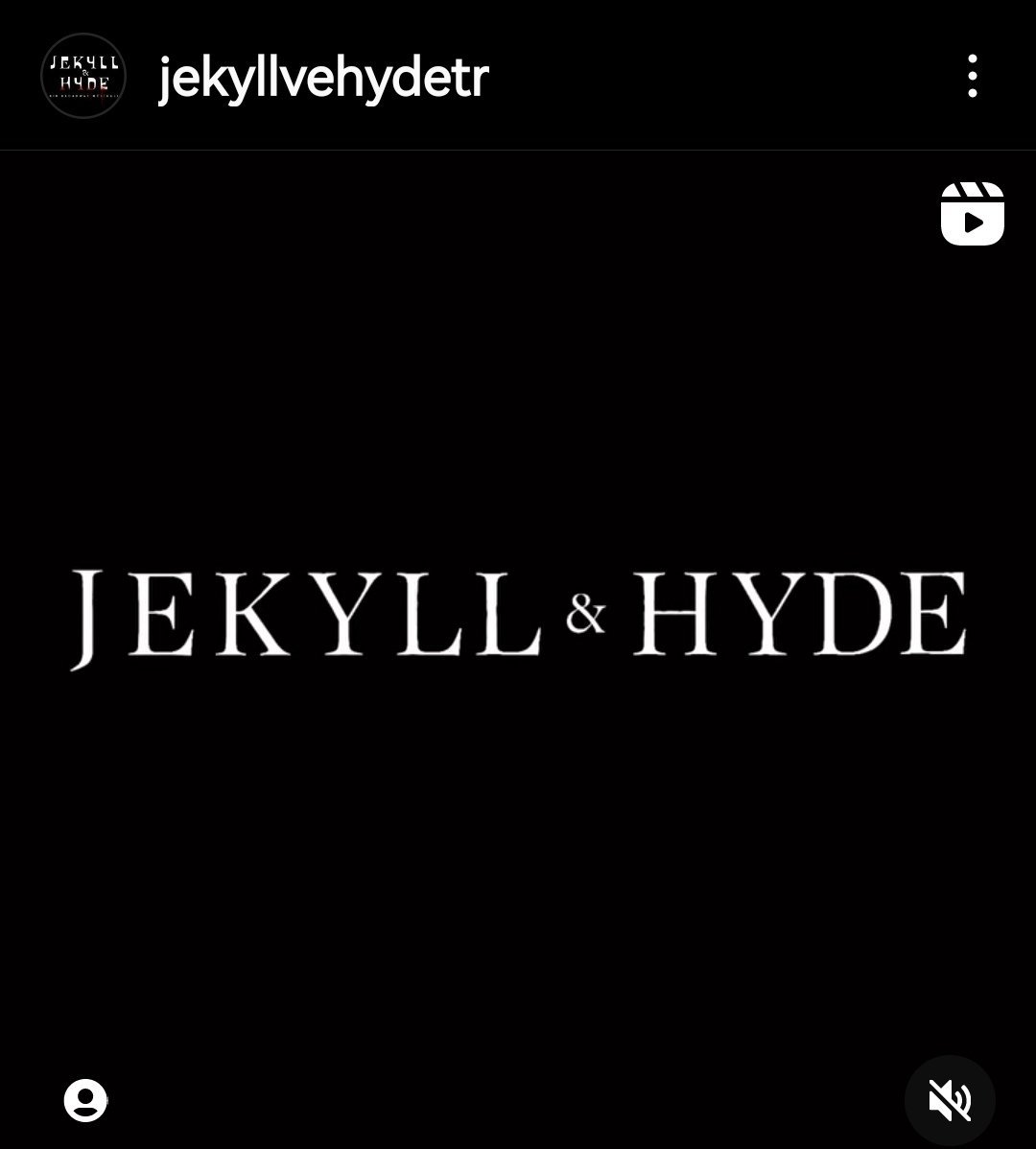Screen dimensions: 1036x1149
Task: Open the jekyllvehydetr username link
Action: point(323,77)
